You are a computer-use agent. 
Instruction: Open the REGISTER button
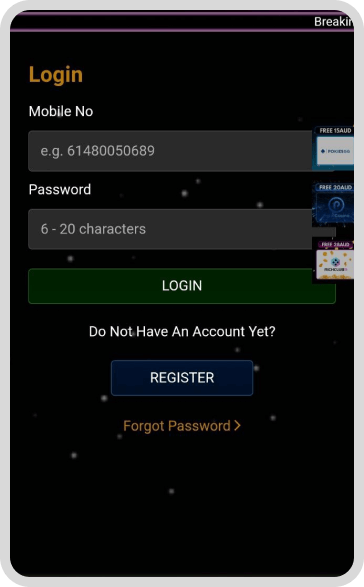click(x=182, y=378)
